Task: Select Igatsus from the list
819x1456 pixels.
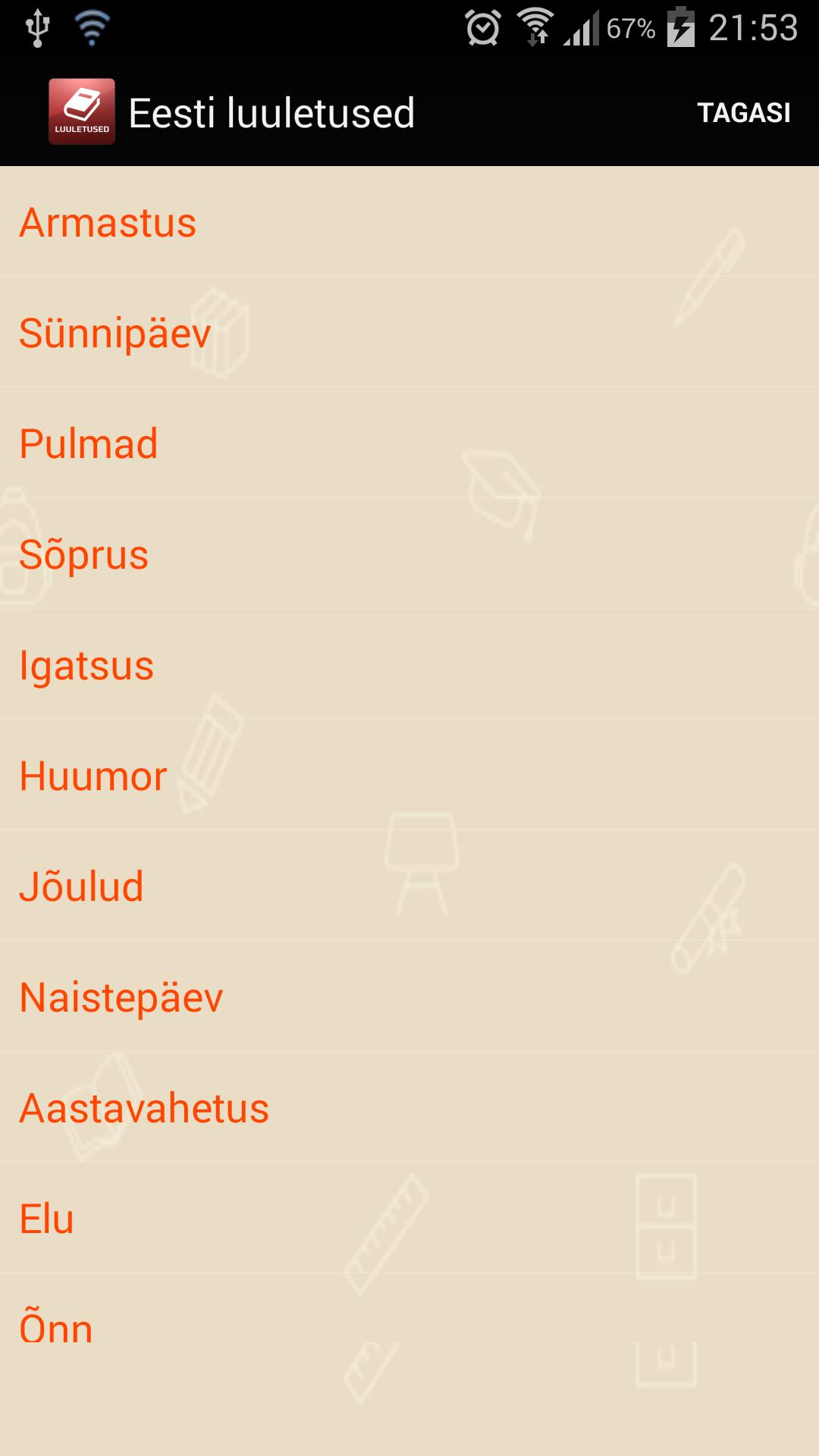Action: click(86, 665)
